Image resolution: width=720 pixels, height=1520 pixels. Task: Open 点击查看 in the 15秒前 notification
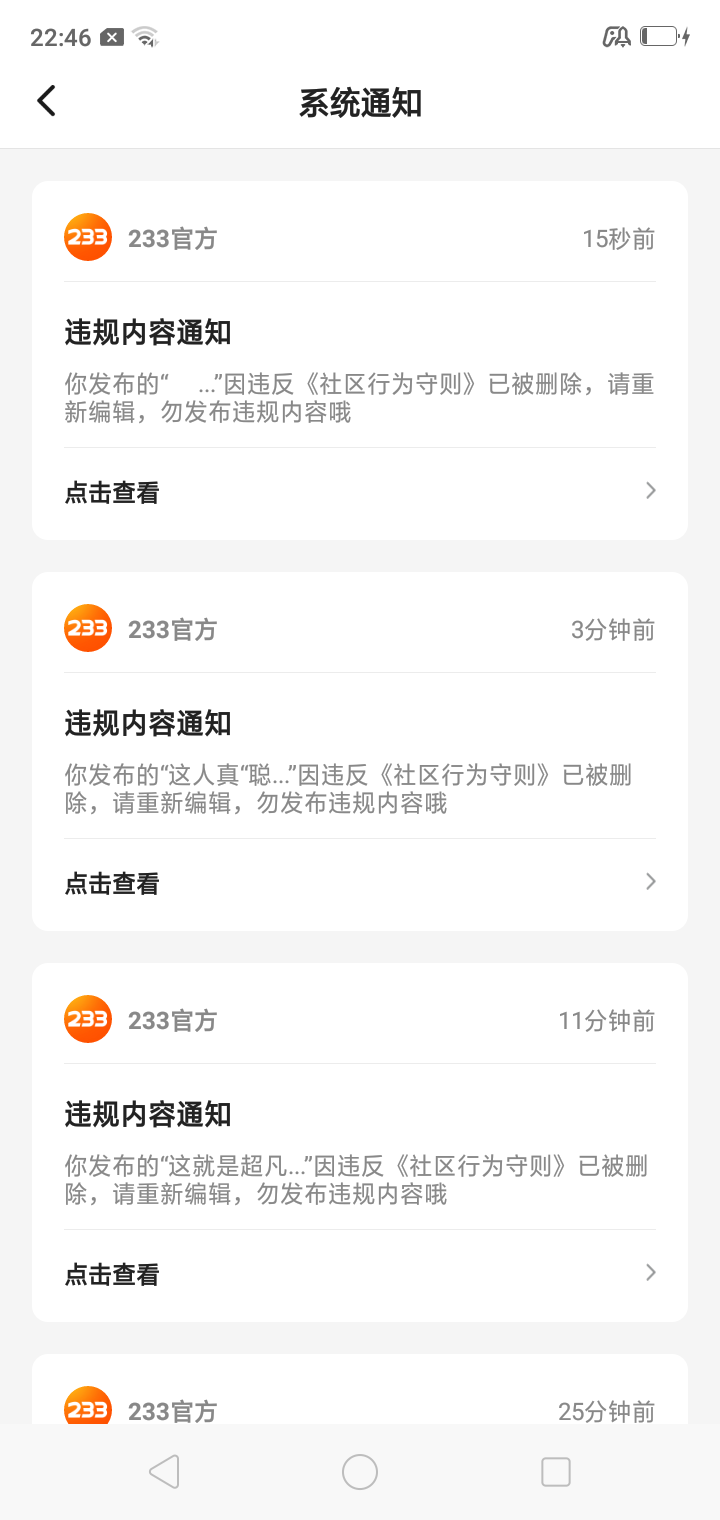360,492
